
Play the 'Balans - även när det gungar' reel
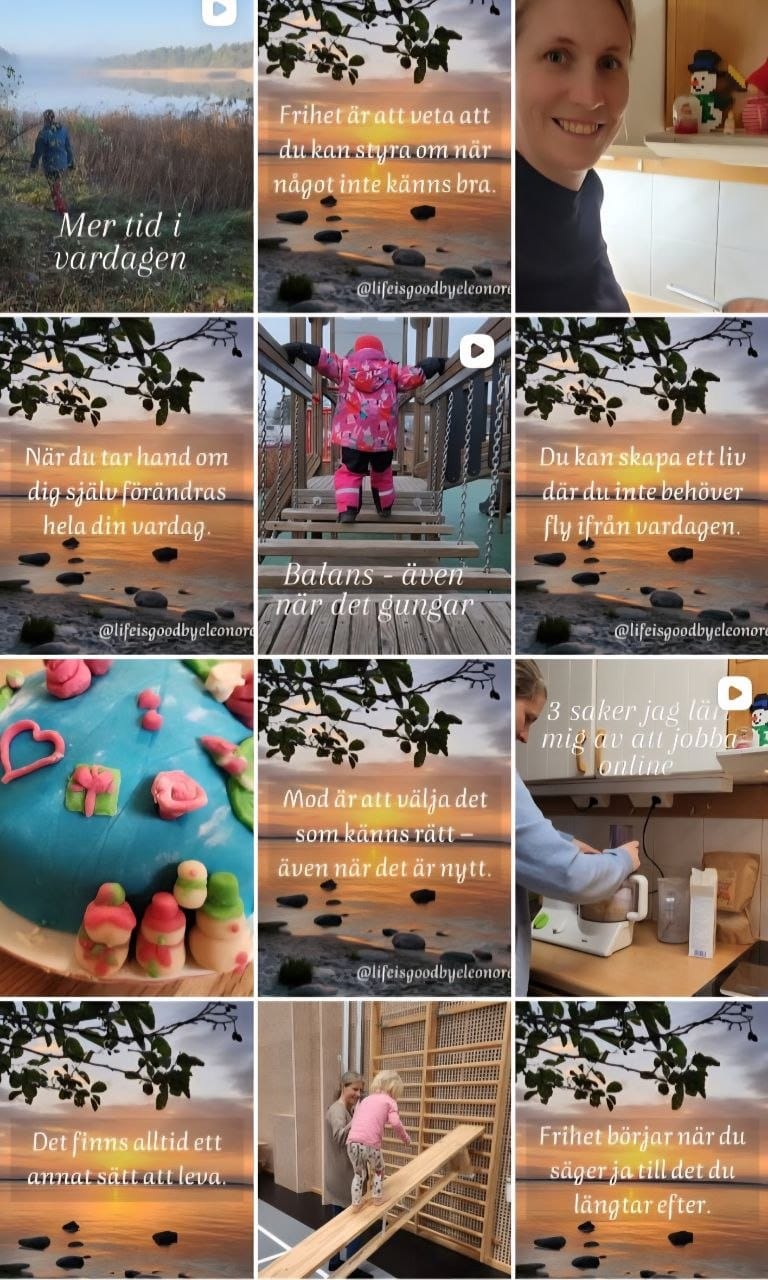click(x=384, y=486)
